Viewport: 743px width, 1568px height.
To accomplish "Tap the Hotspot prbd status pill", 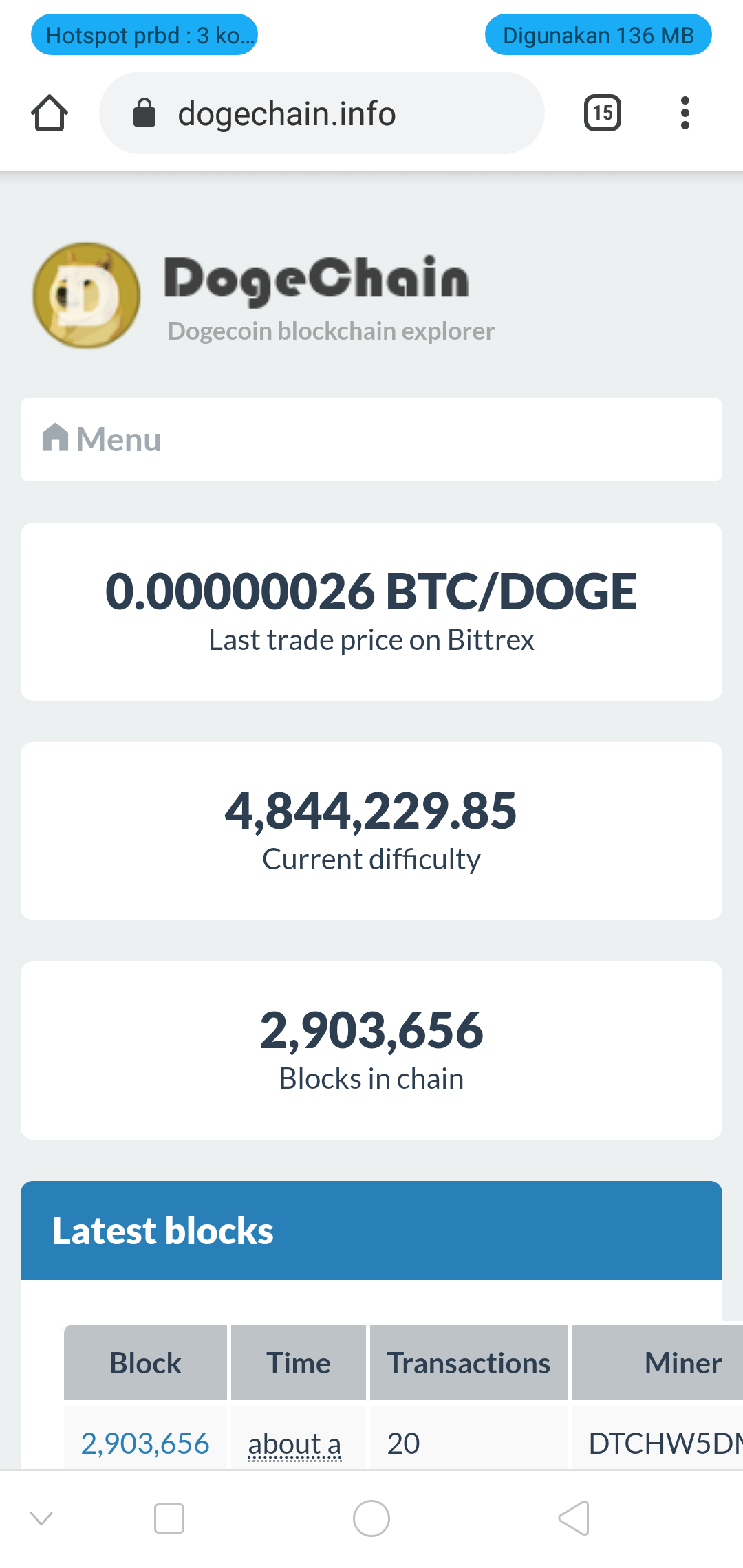I will click(x=144, y=34).
